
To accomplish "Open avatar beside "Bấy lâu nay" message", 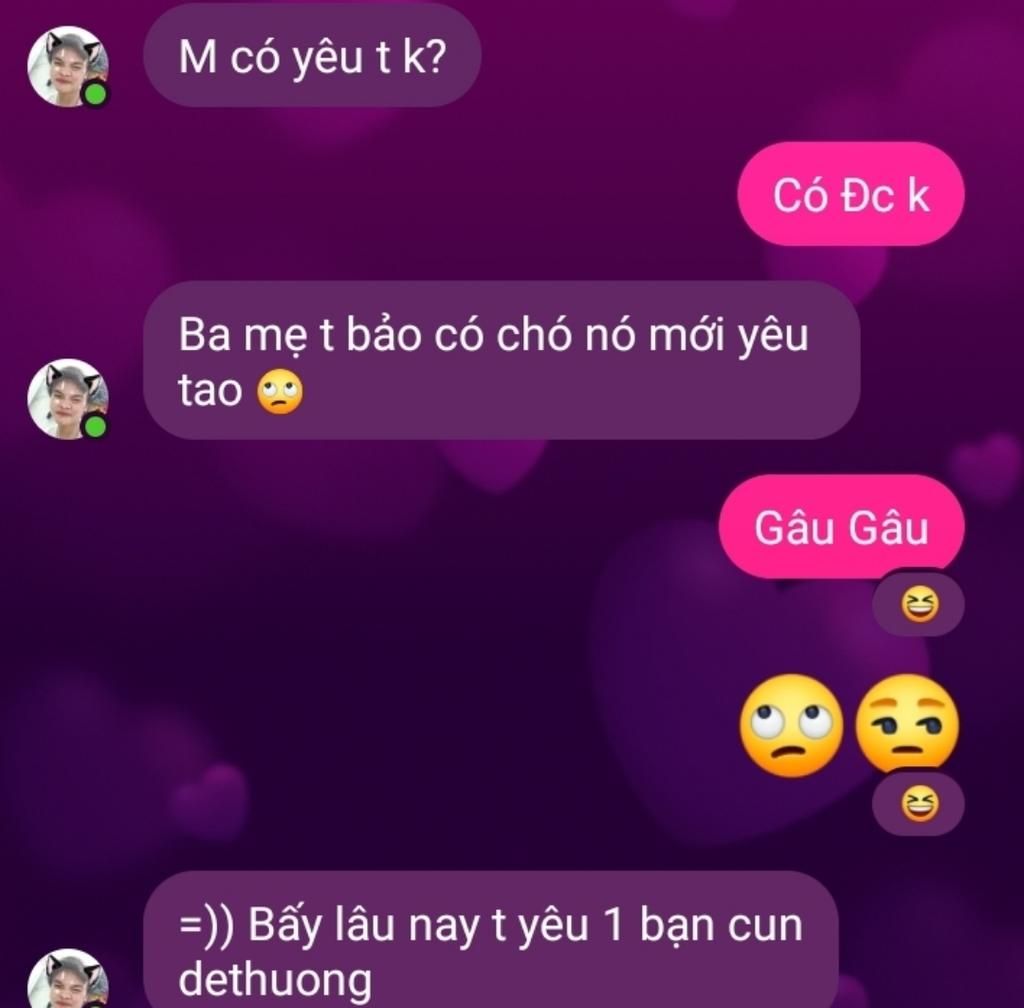I will [67, 982].
